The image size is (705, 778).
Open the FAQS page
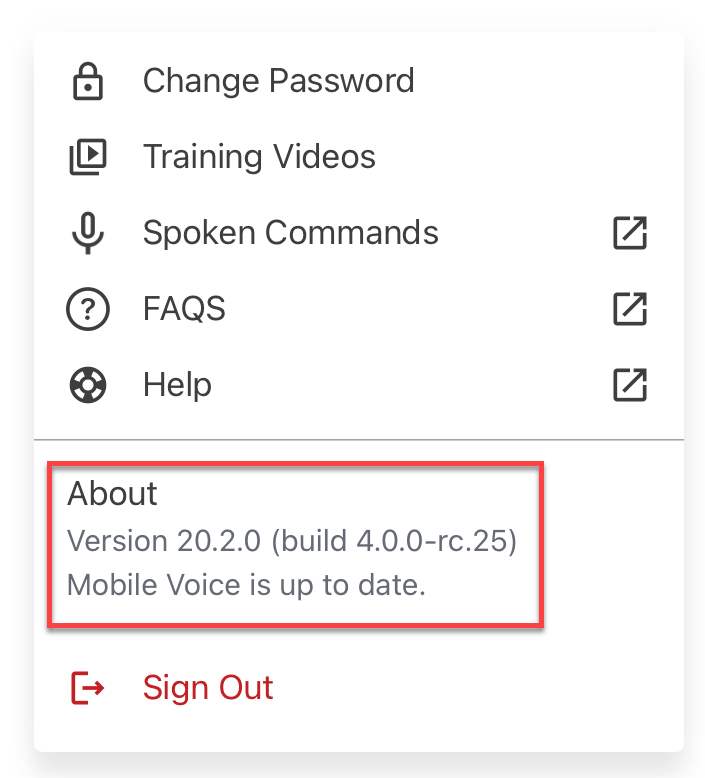(184, 309)
